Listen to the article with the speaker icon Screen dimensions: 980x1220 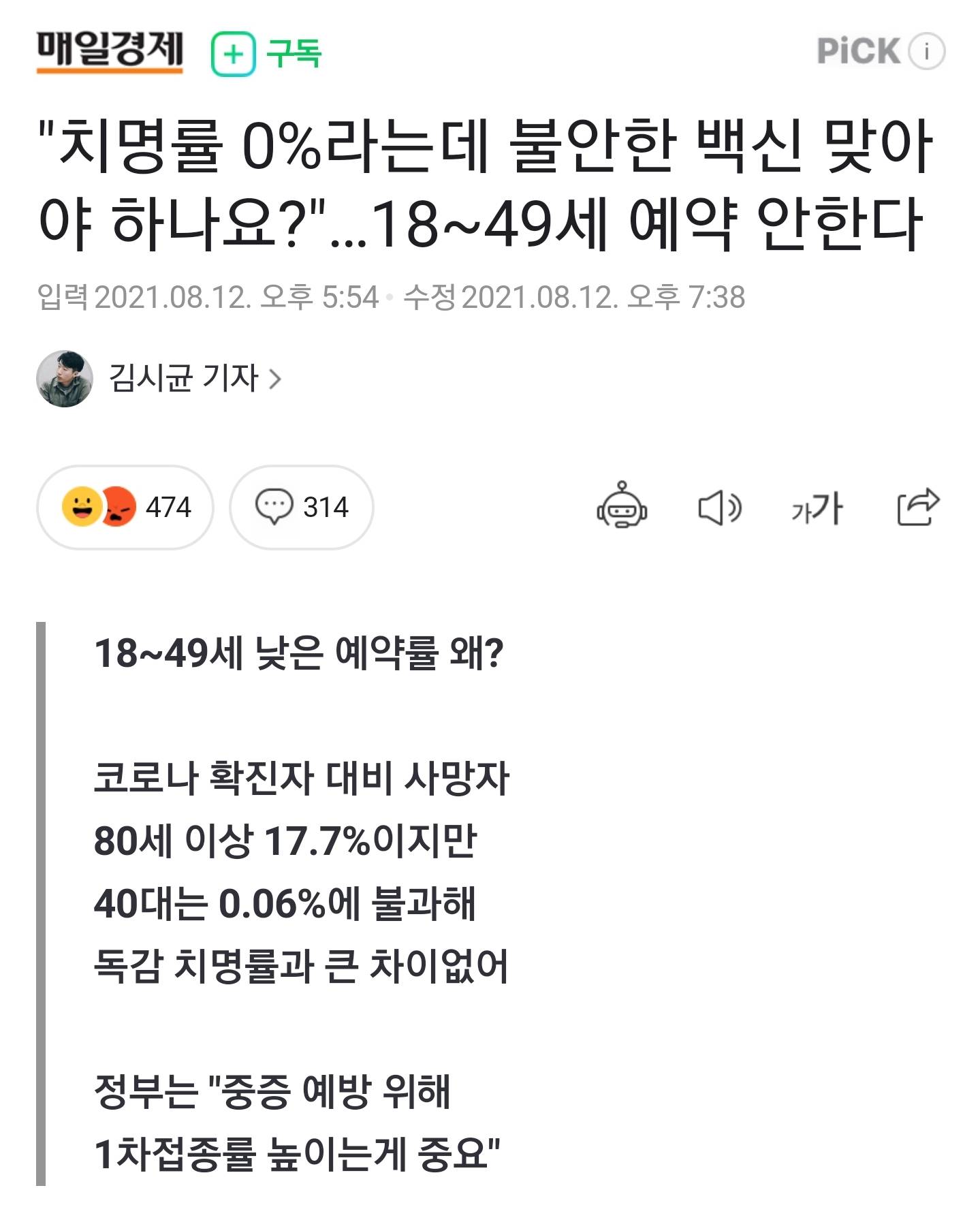[x=719, y=508]
